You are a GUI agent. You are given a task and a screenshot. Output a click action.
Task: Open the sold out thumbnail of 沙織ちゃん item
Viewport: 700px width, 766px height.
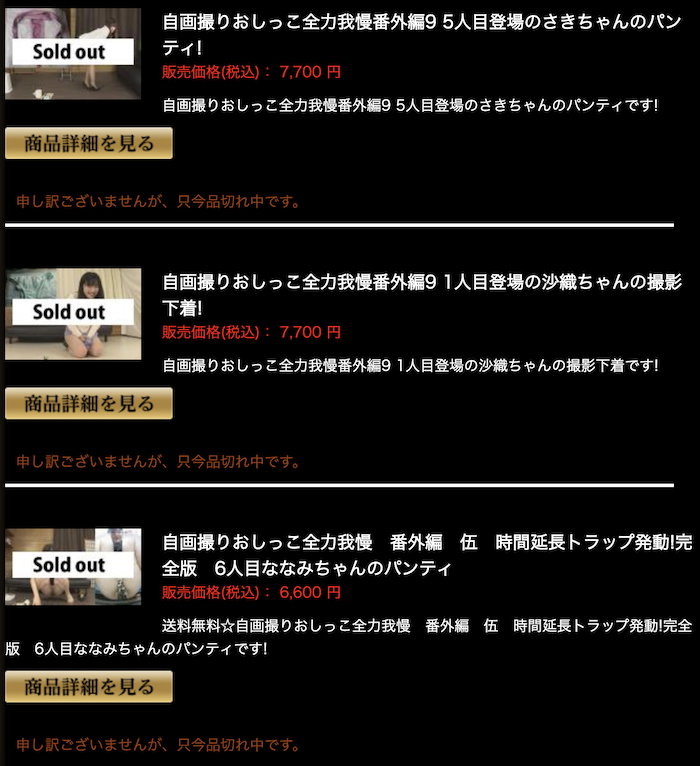pos(73,314)
